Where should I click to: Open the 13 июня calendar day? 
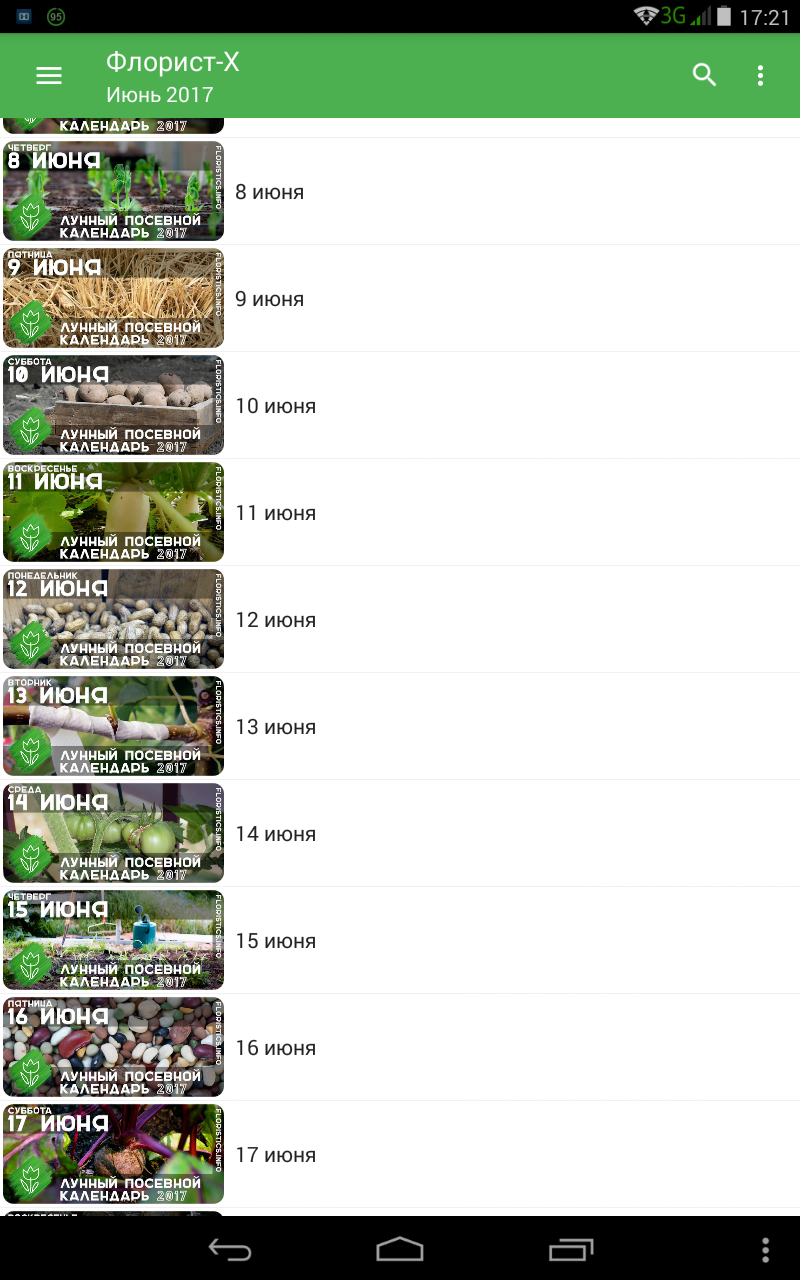click(x=400, y=726)
